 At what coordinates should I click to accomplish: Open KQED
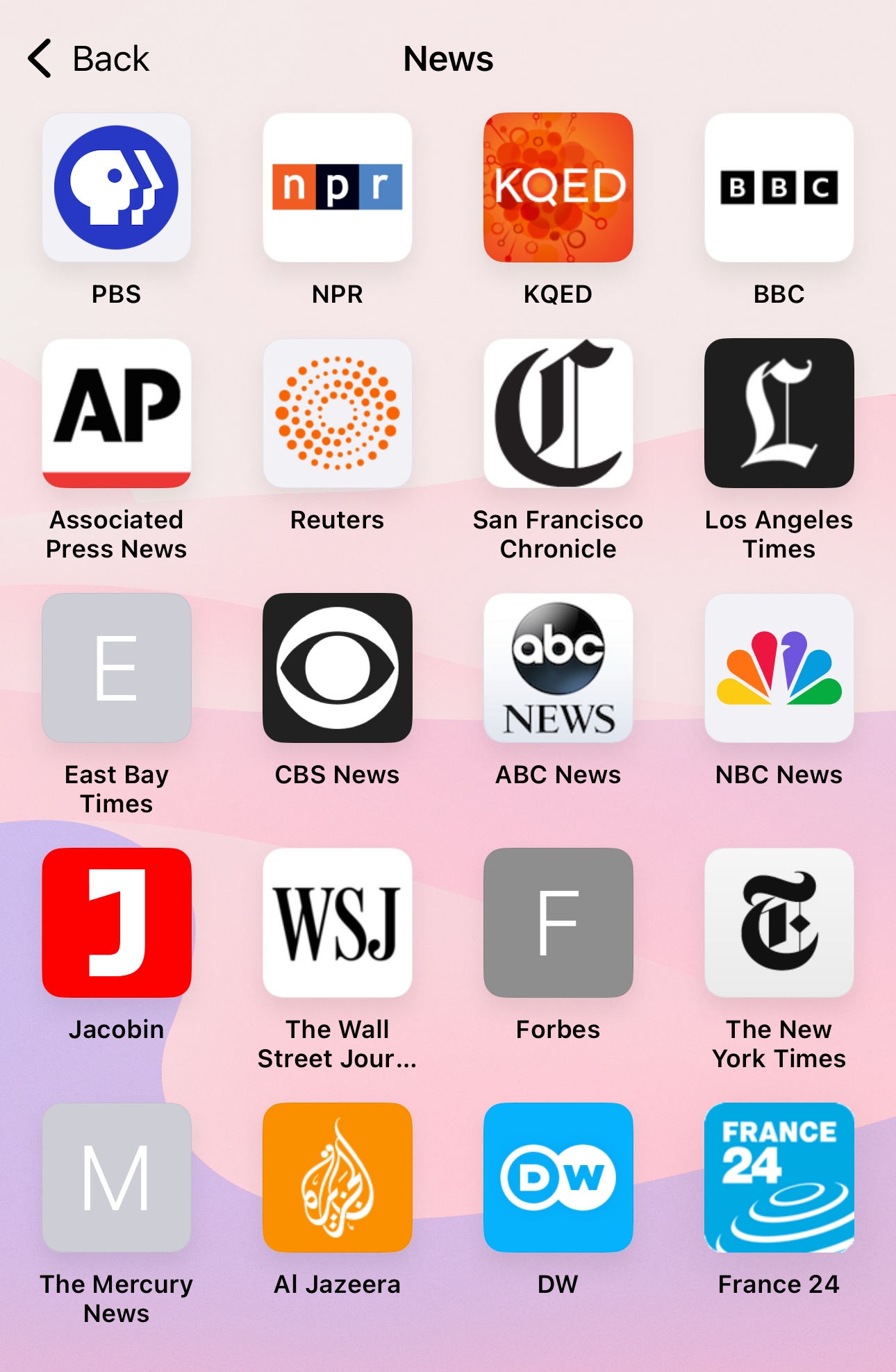pos(558,187)
